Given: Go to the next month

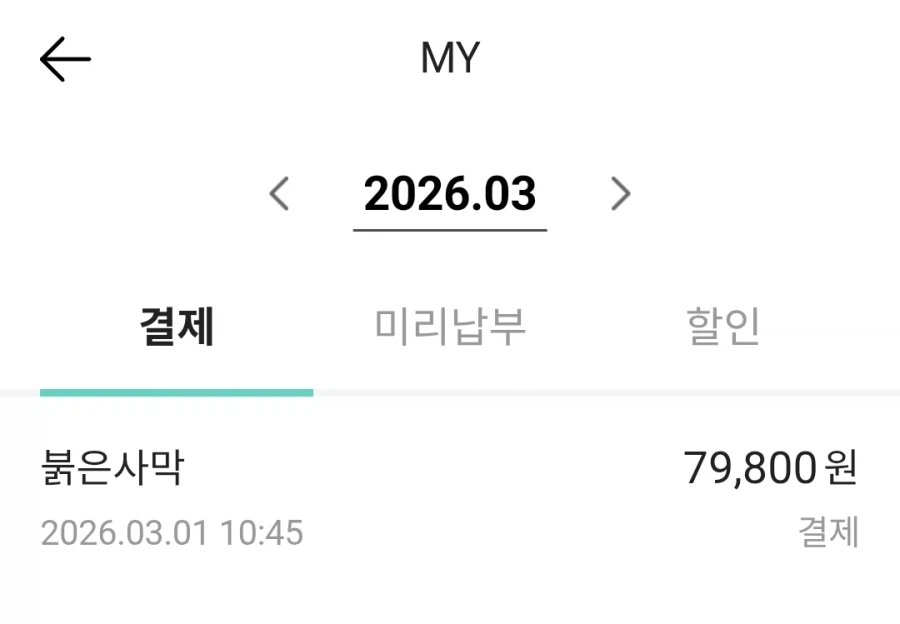Looking at the screenshot, I should (621, 193).
